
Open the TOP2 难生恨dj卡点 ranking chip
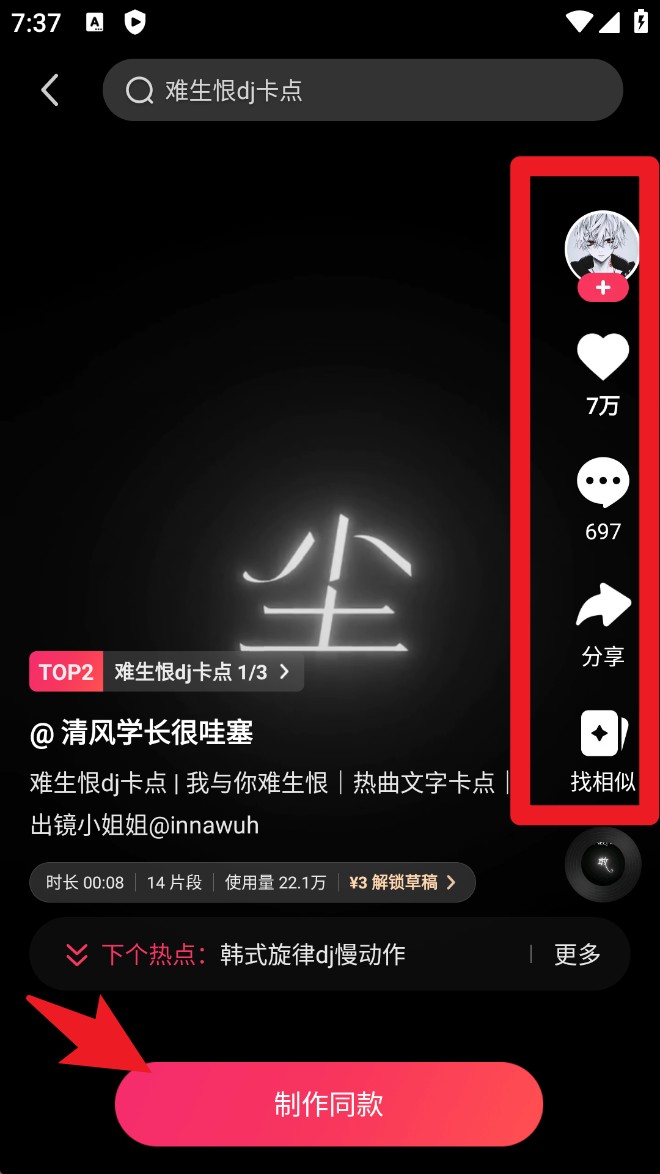[x=167, y=672]
